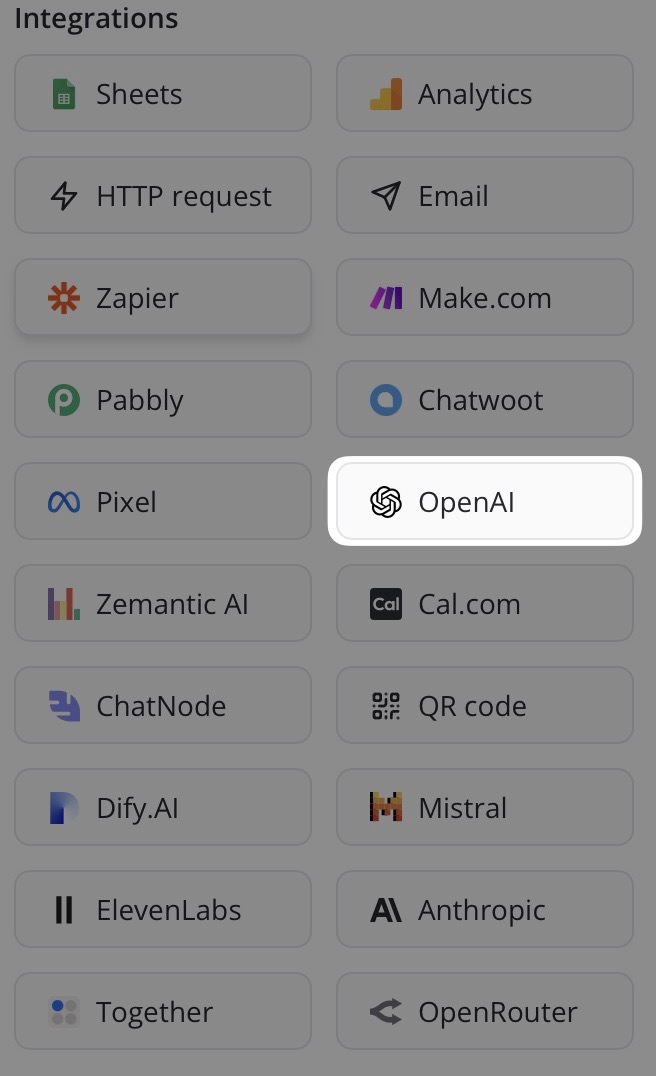Add the Pixel integration
This screenshot has height=1076, width=656.
tap(163, 502)
